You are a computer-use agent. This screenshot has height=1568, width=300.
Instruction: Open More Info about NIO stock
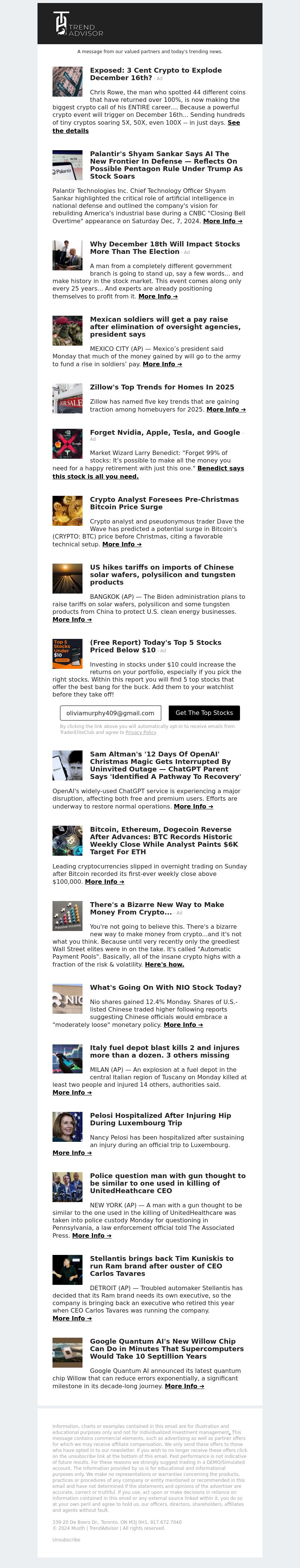click(183, 1025)
